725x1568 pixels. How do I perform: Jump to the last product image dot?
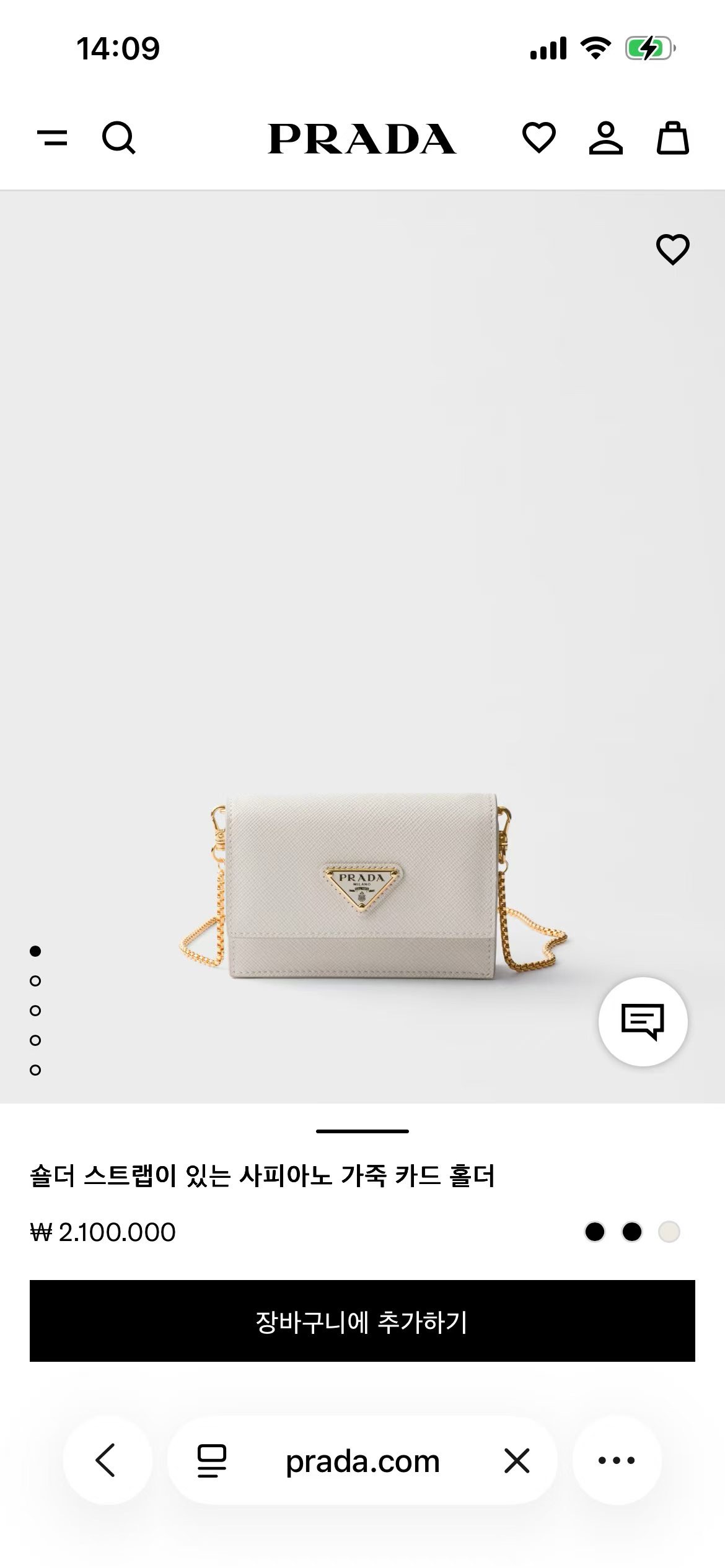(35, 1070)
